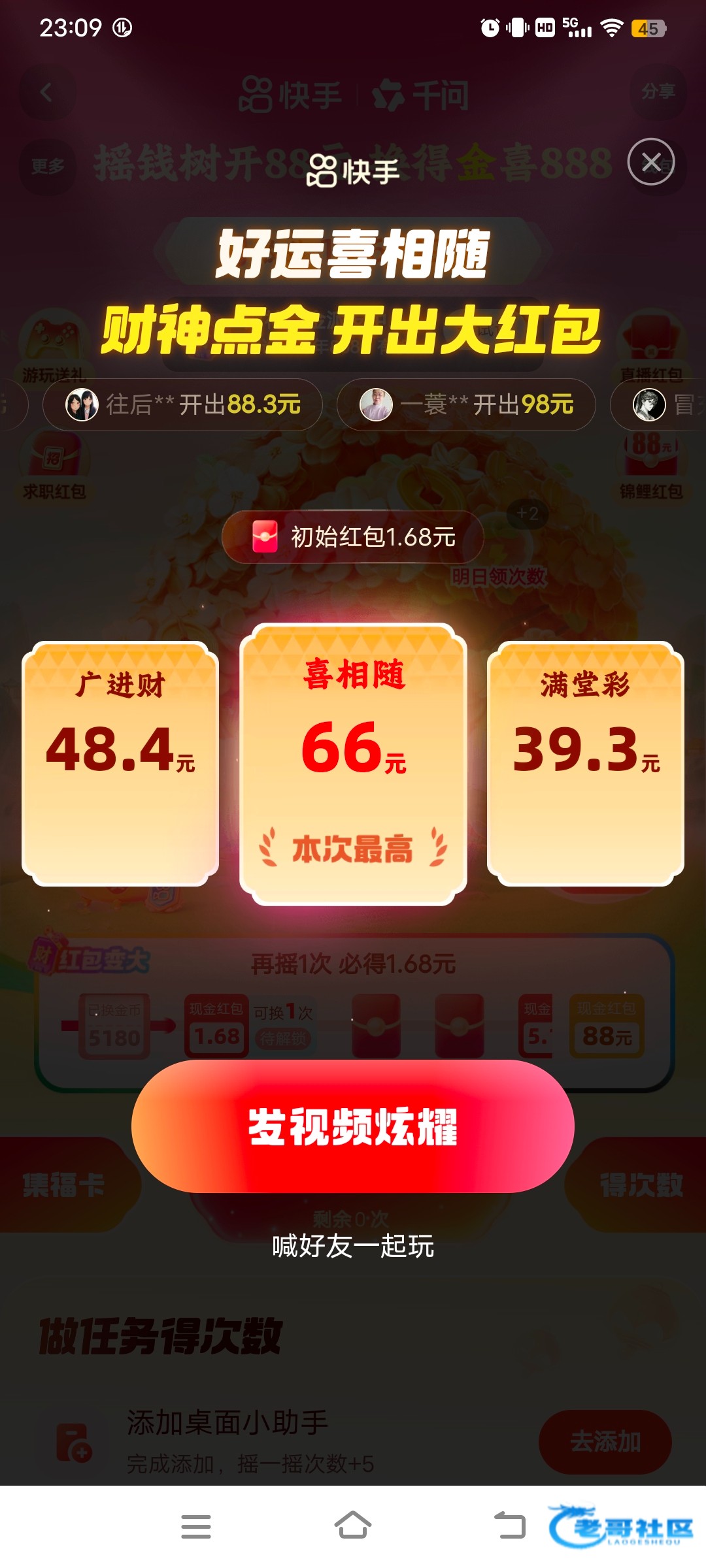Go back with the system navigation bar

point(510,1526)
